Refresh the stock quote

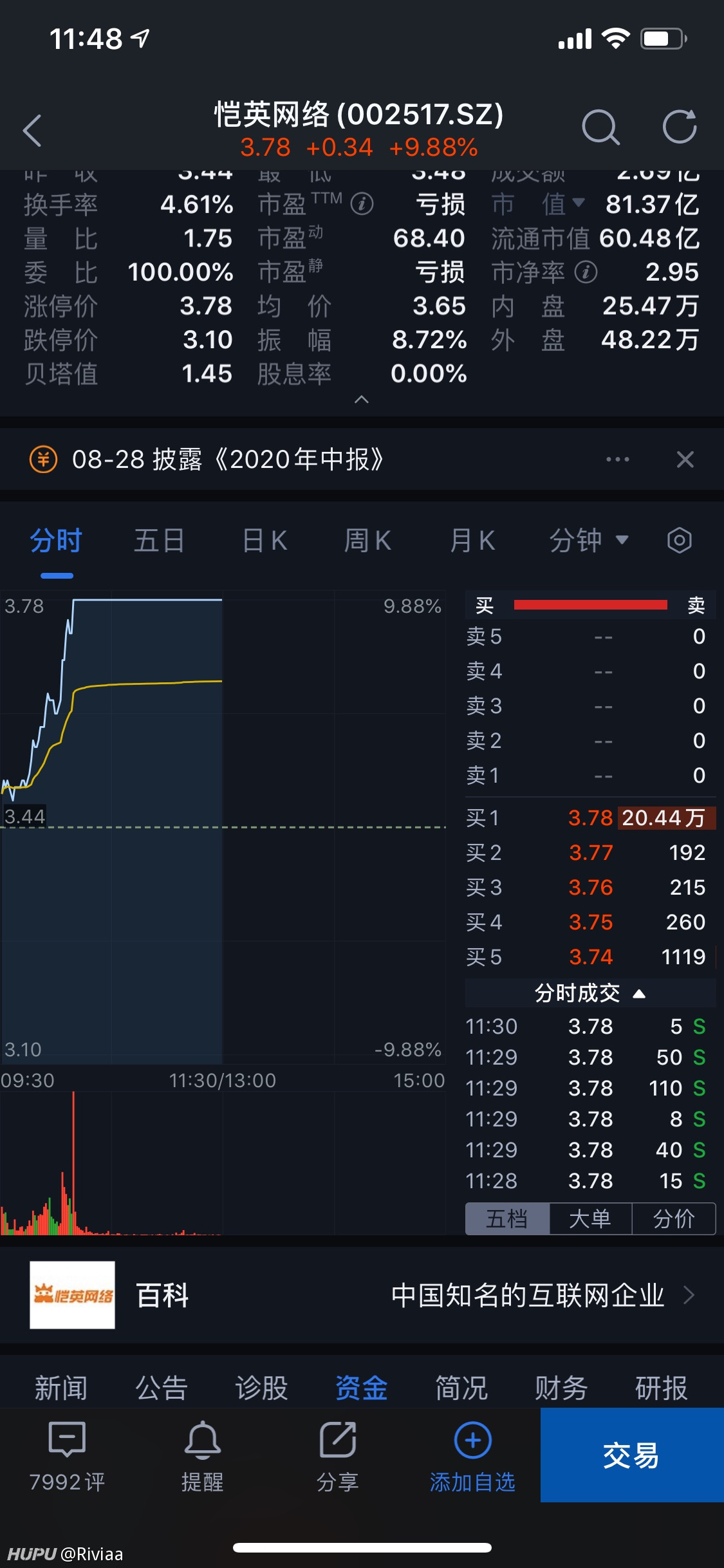(680, 126)
